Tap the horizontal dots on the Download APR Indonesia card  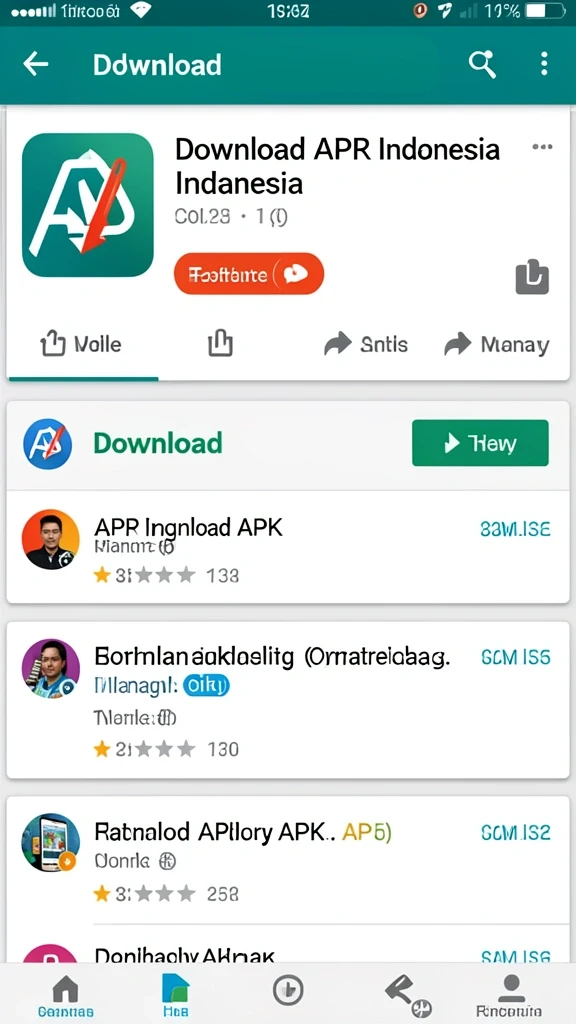542,147
